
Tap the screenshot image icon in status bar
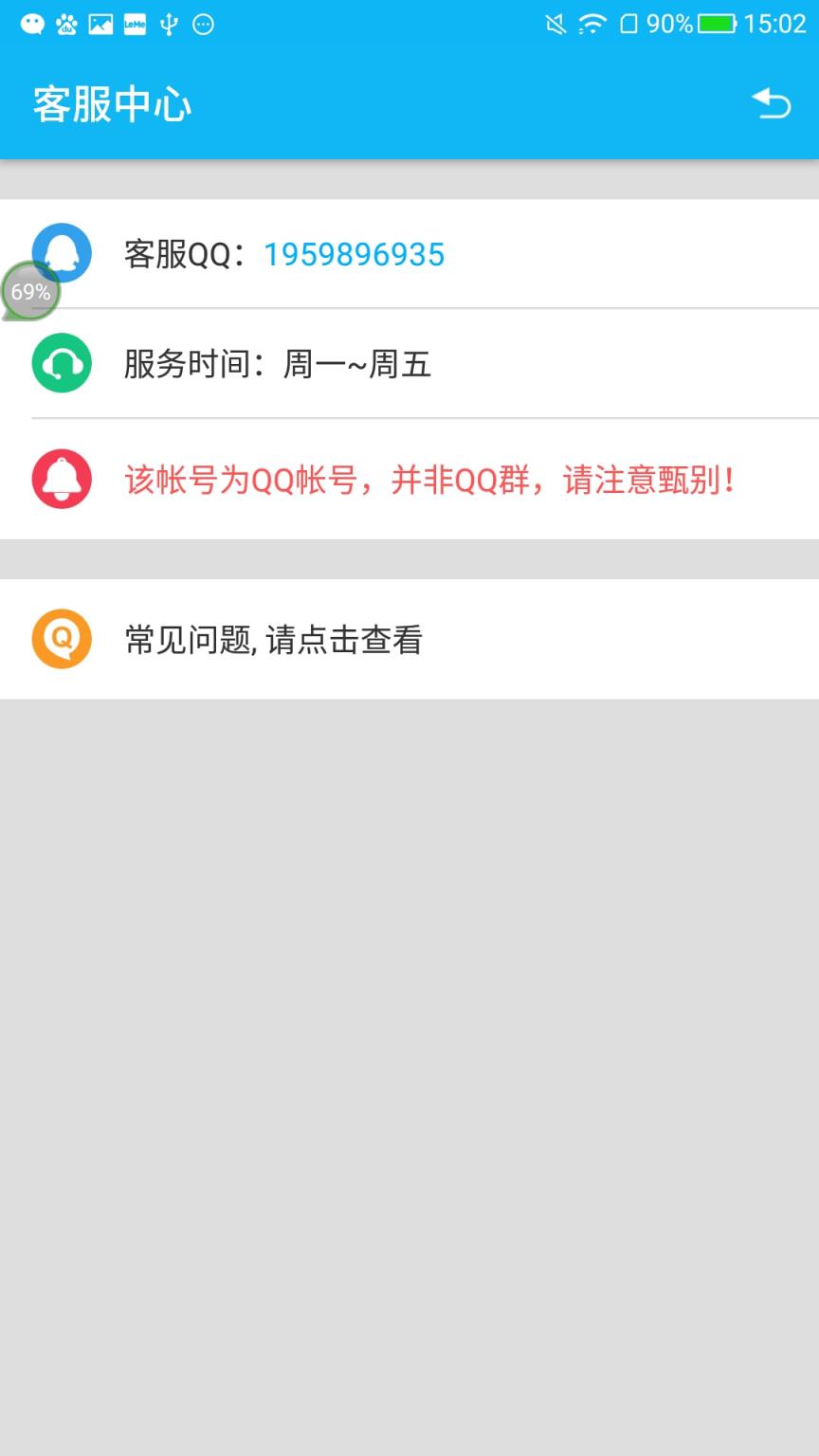tap(98, 24)
